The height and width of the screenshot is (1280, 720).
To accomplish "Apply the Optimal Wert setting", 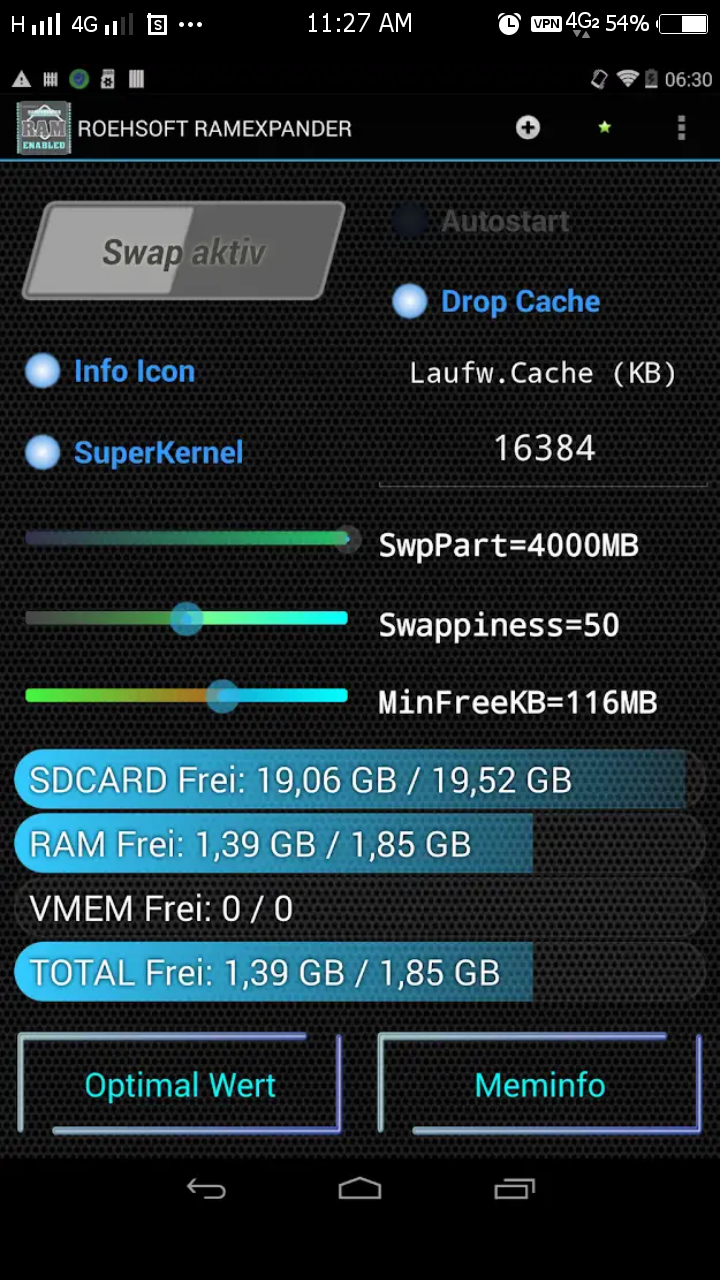I will (180, 1085).
